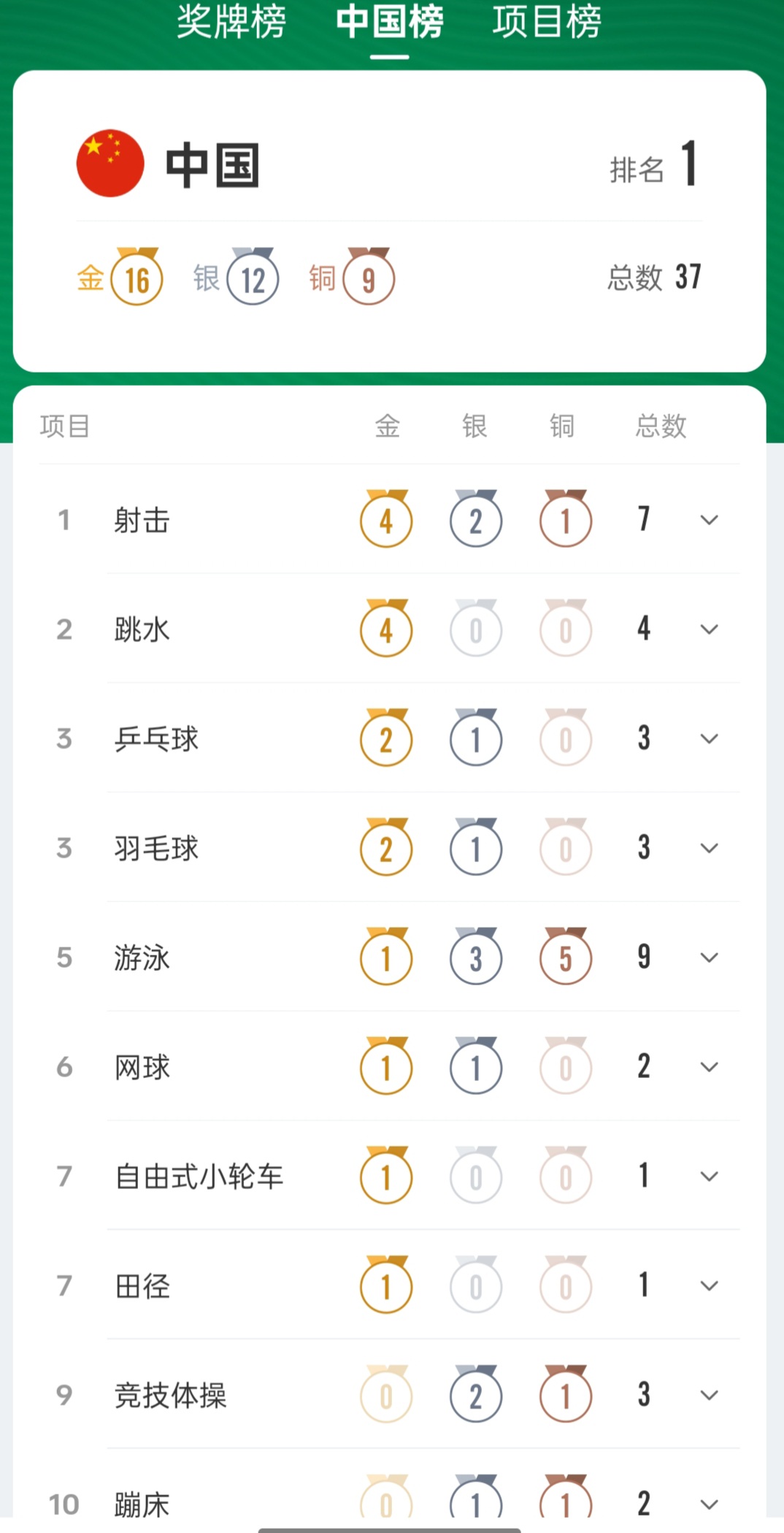Expand the 射击 row details
The height and width of the screenshot is (1533, 784).
[x=709, y=520]
